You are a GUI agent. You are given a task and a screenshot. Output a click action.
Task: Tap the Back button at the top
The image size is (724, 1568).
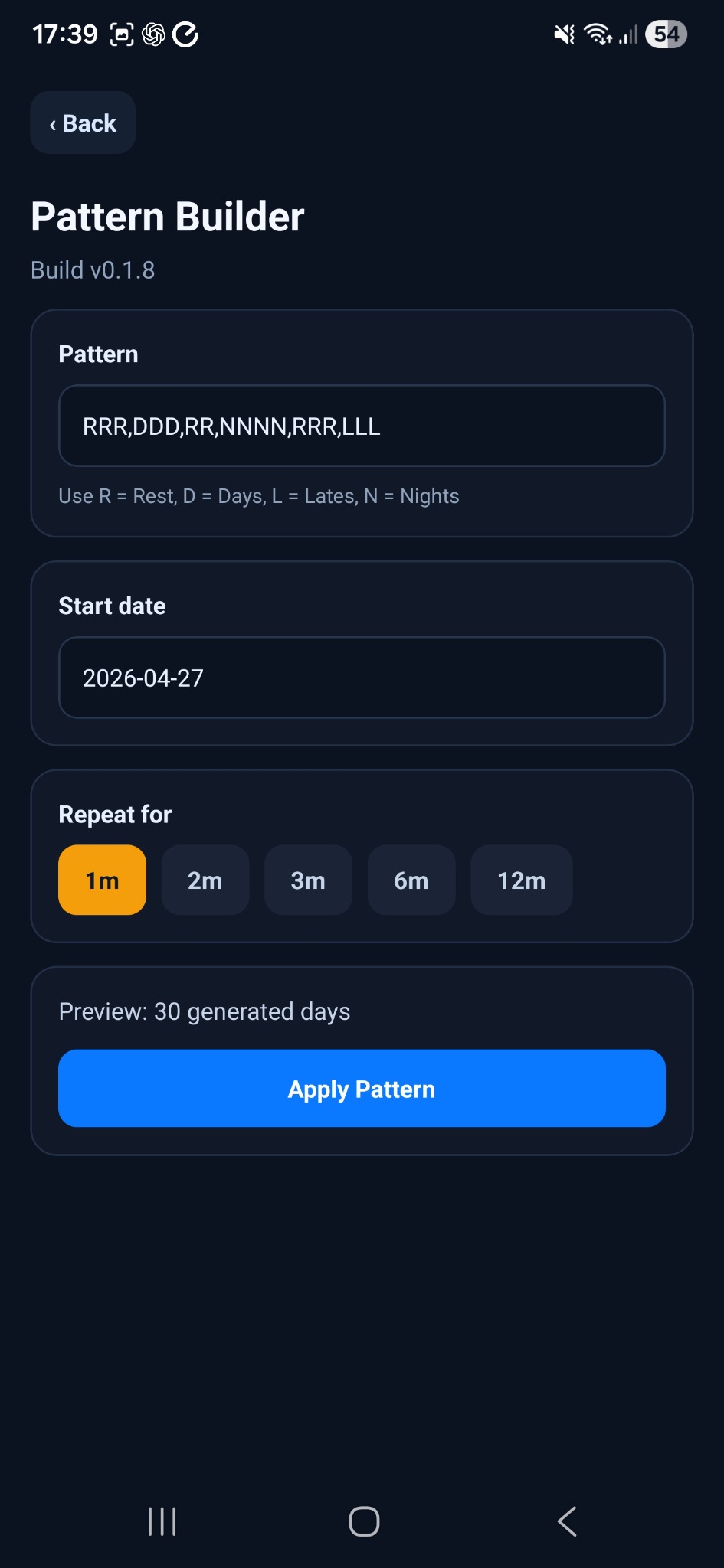click(82, 122)
